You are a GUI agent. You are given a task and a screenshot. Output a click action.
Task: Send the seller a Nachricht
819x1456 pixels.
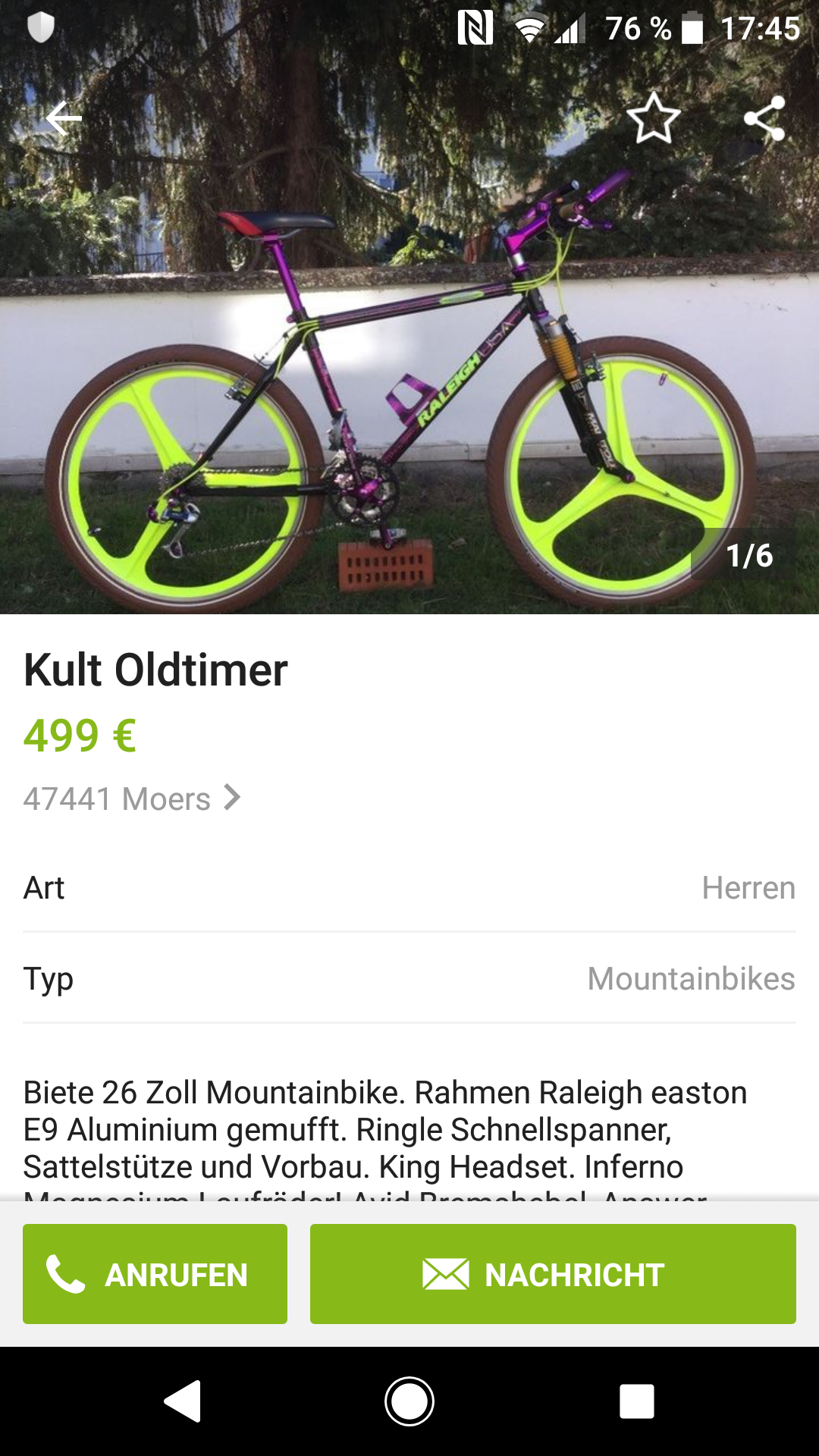[x=553, y=1274]
